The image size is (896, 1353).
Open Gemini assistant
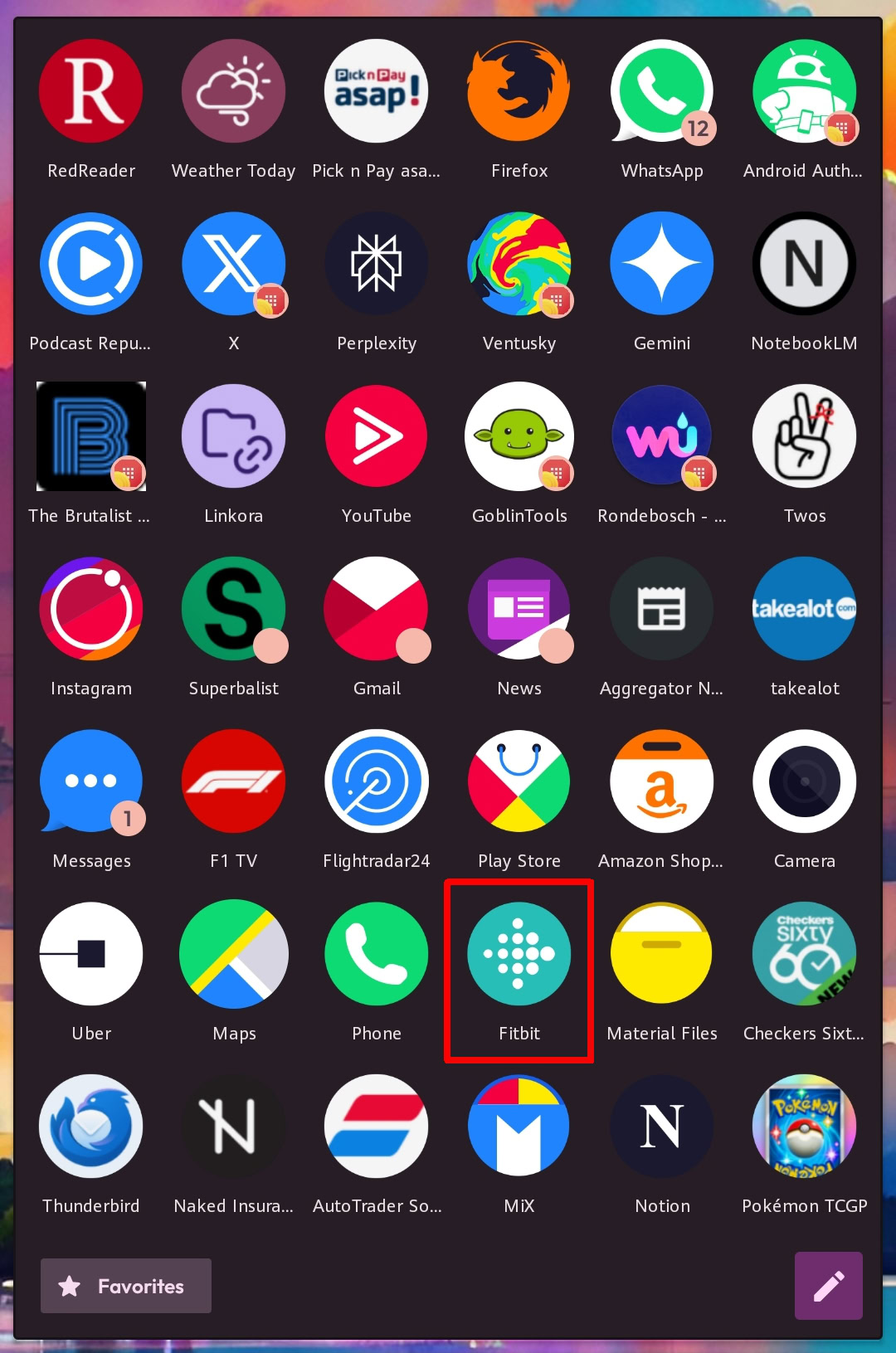point(661,264)
